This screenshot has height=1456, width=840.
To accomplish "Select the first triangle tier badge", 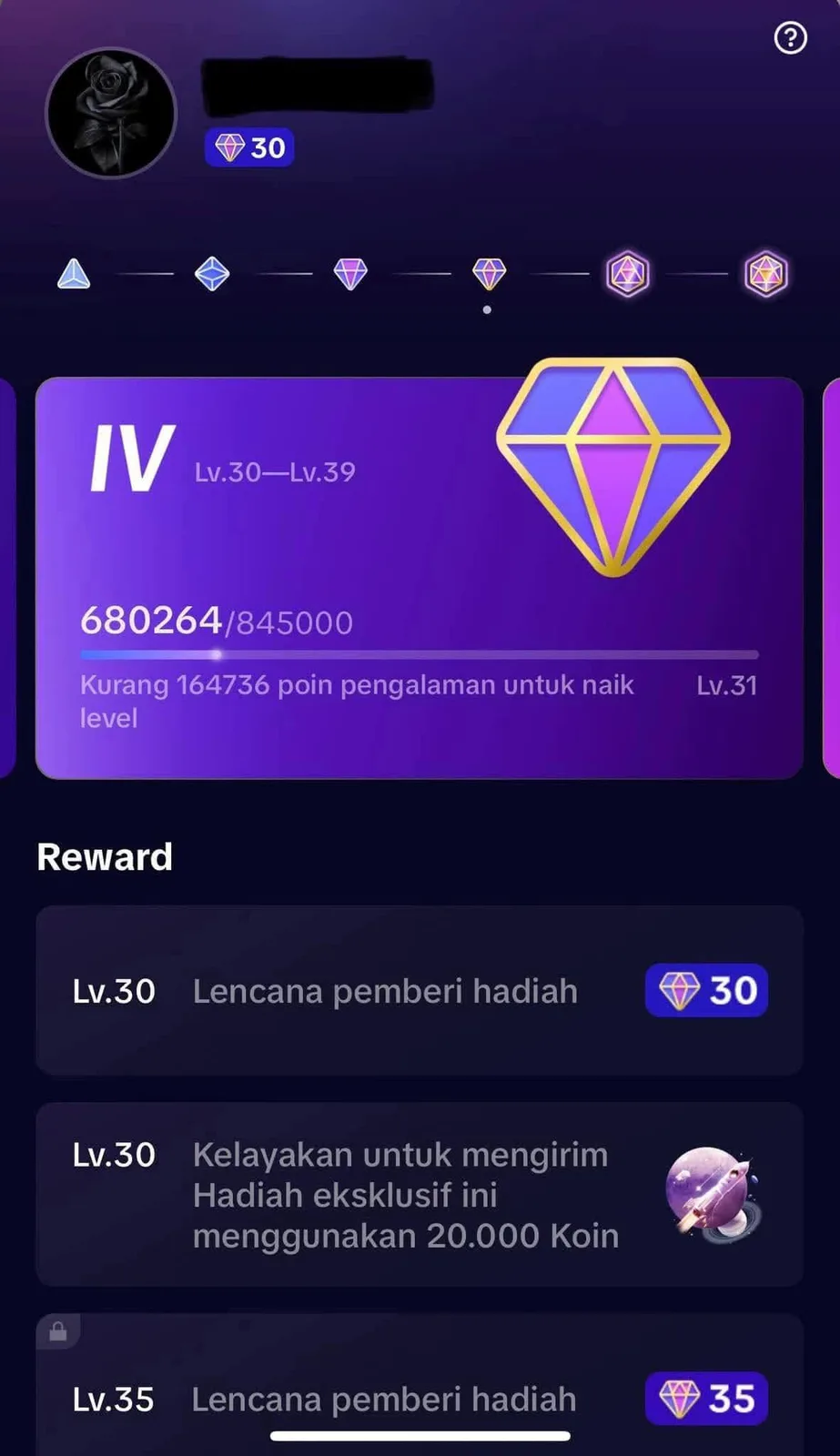I will point(74,273).
